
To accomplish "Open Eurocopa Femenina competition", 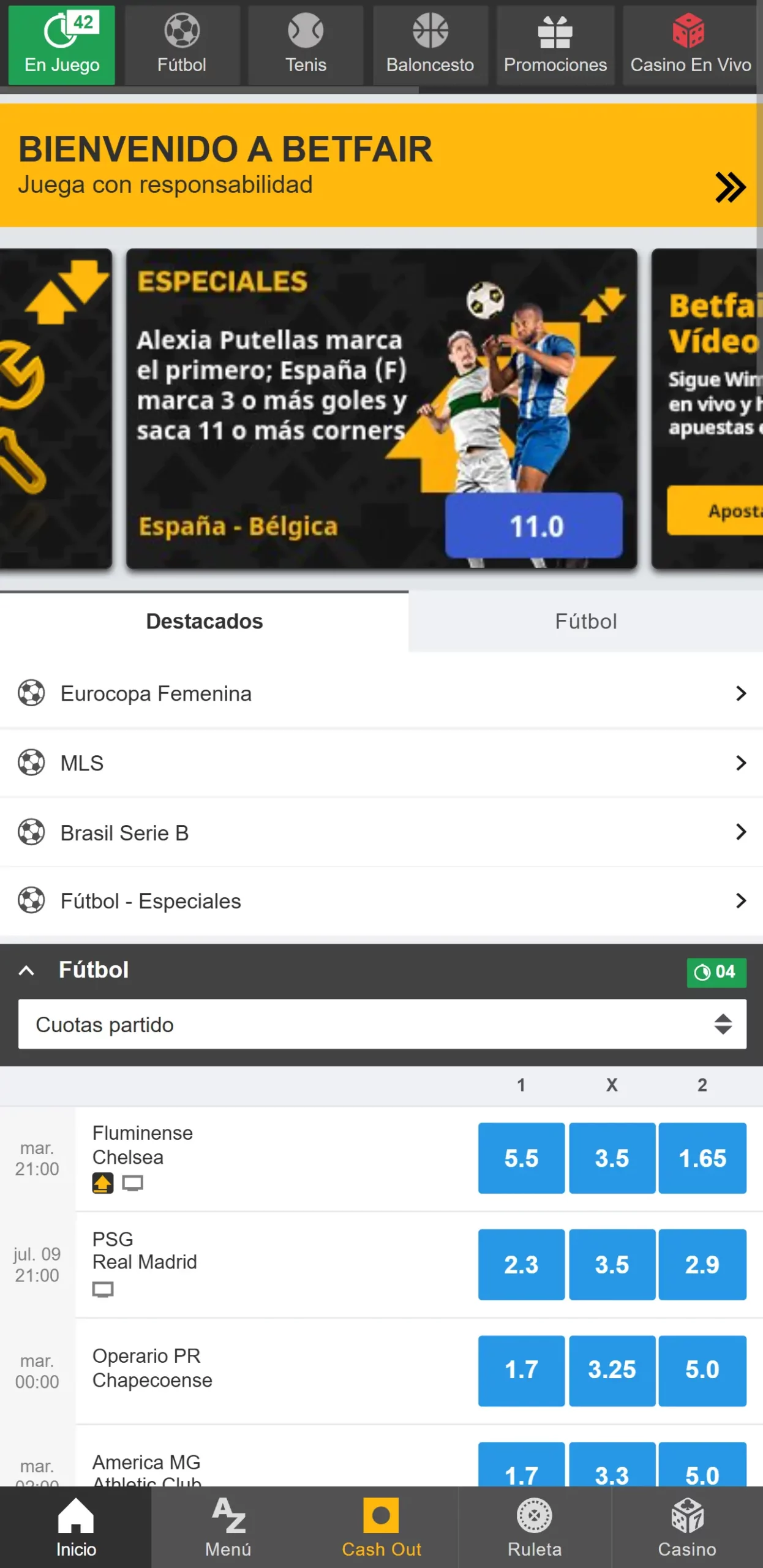I will (x=381, y=693).
